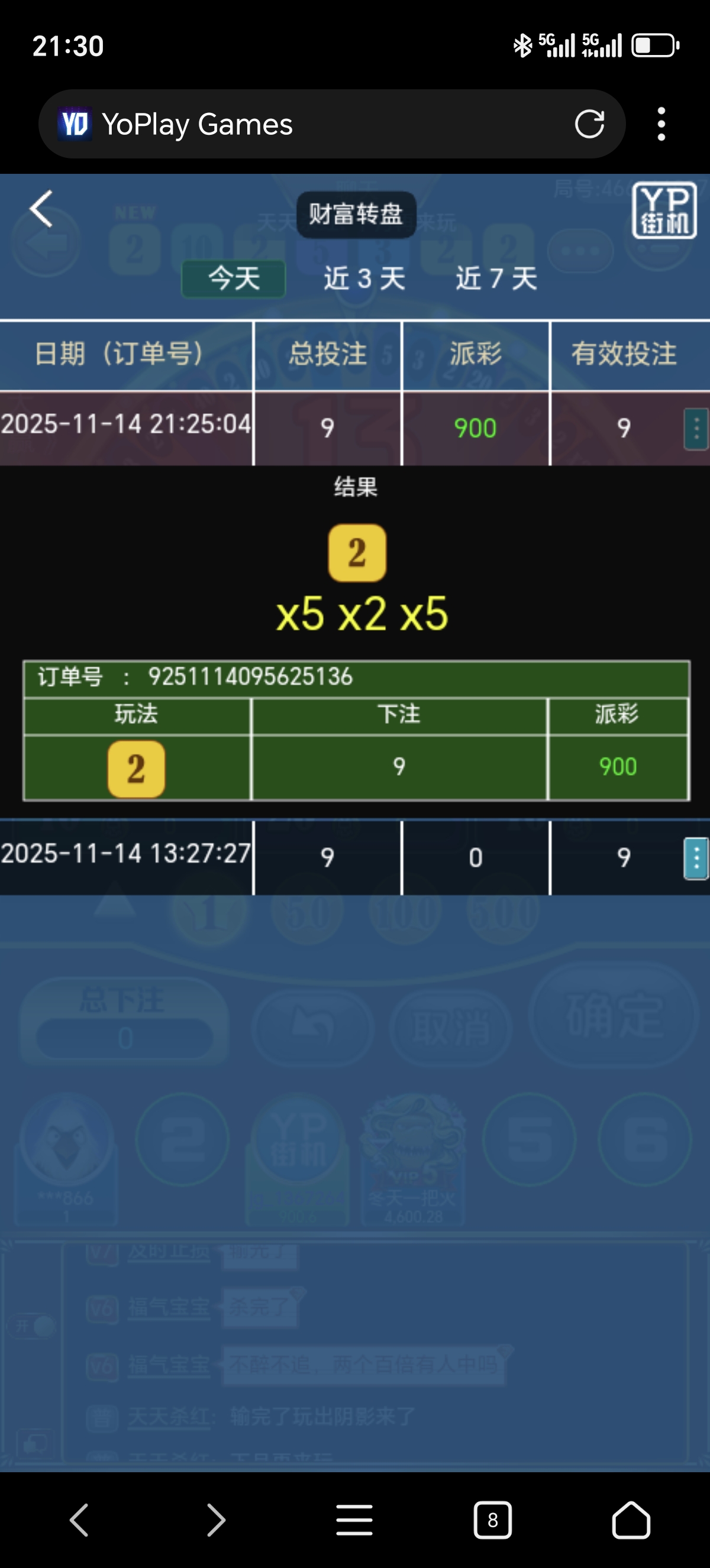The image size is (710, 1568).
Task: Go to the browser home page
Action: [630, 1520]
